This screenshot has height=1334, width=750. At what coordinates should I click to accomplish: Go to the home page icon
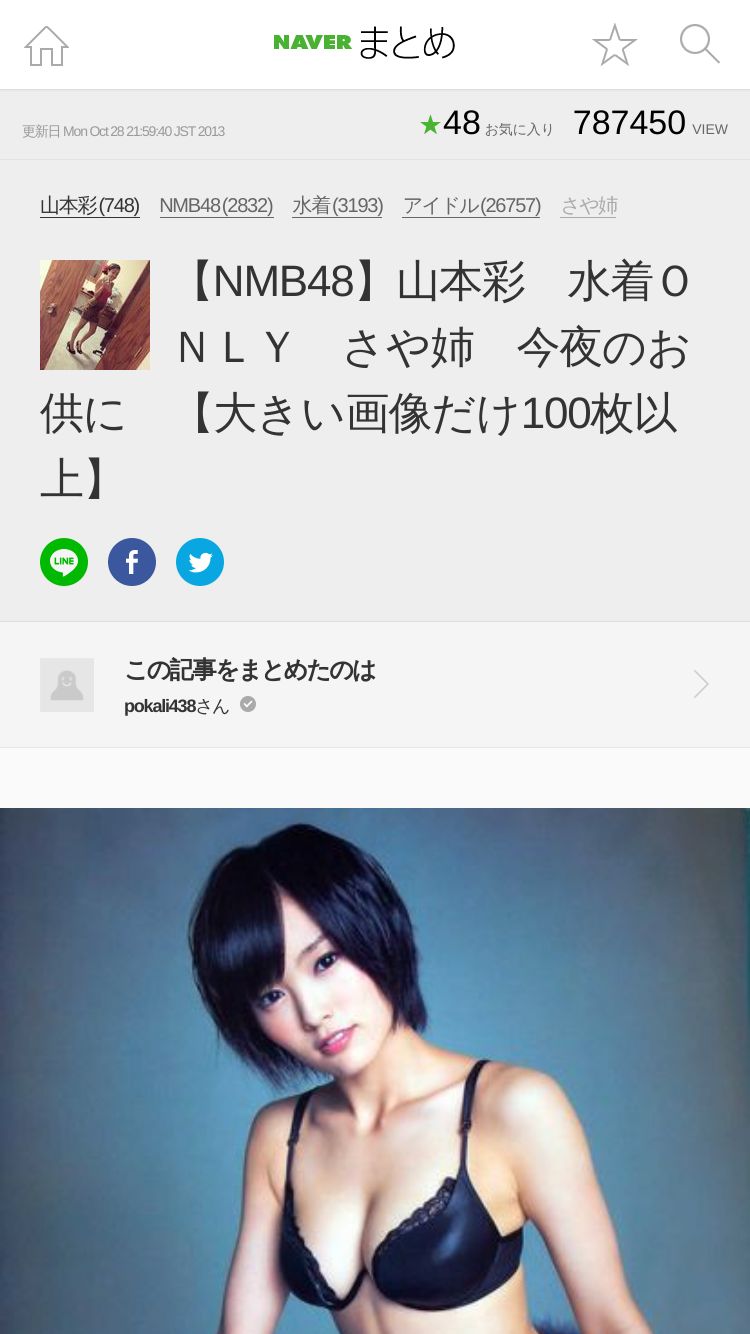point(46,45)
